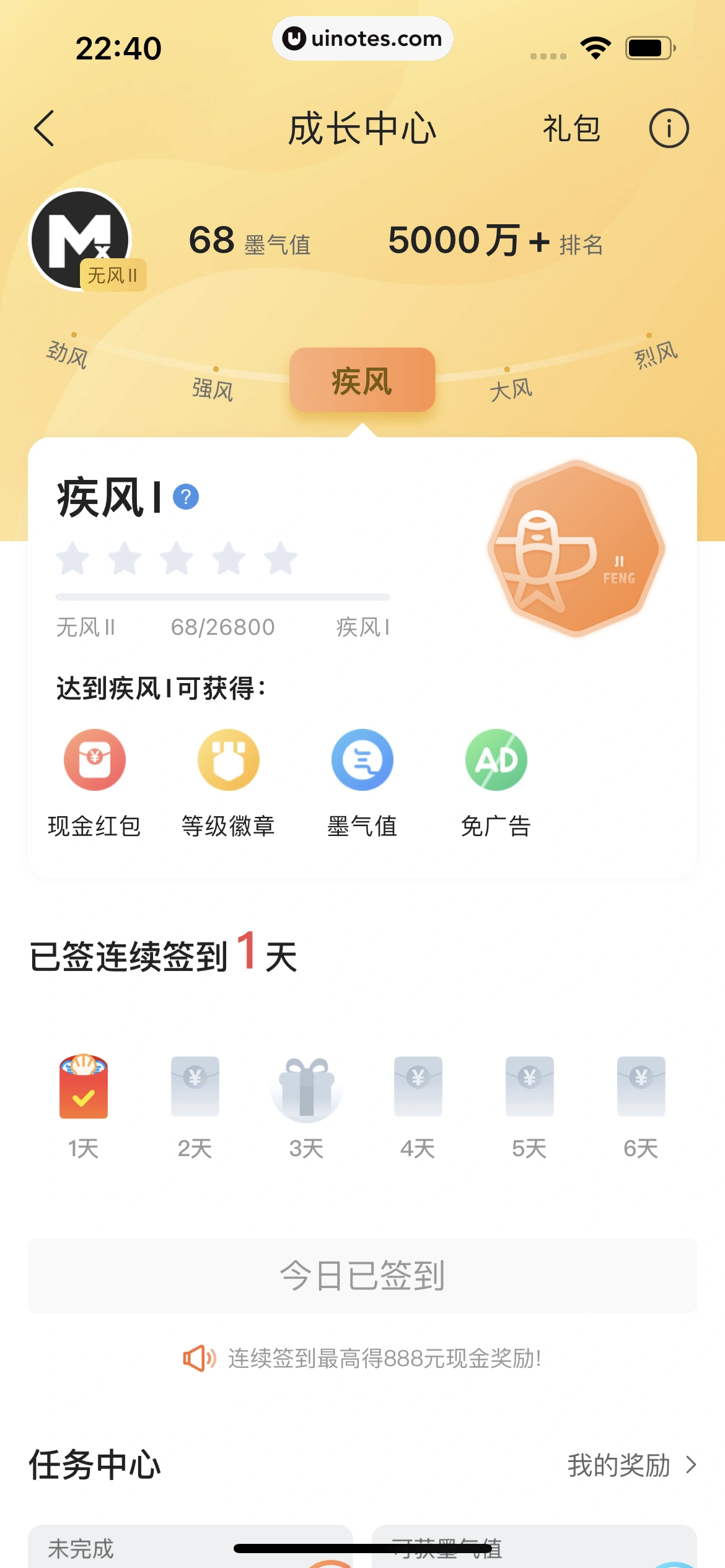This screenshot has height=1568, width=725.
Task: Tap the 今日已签到 sign-in button
Action: point(362,1274)
